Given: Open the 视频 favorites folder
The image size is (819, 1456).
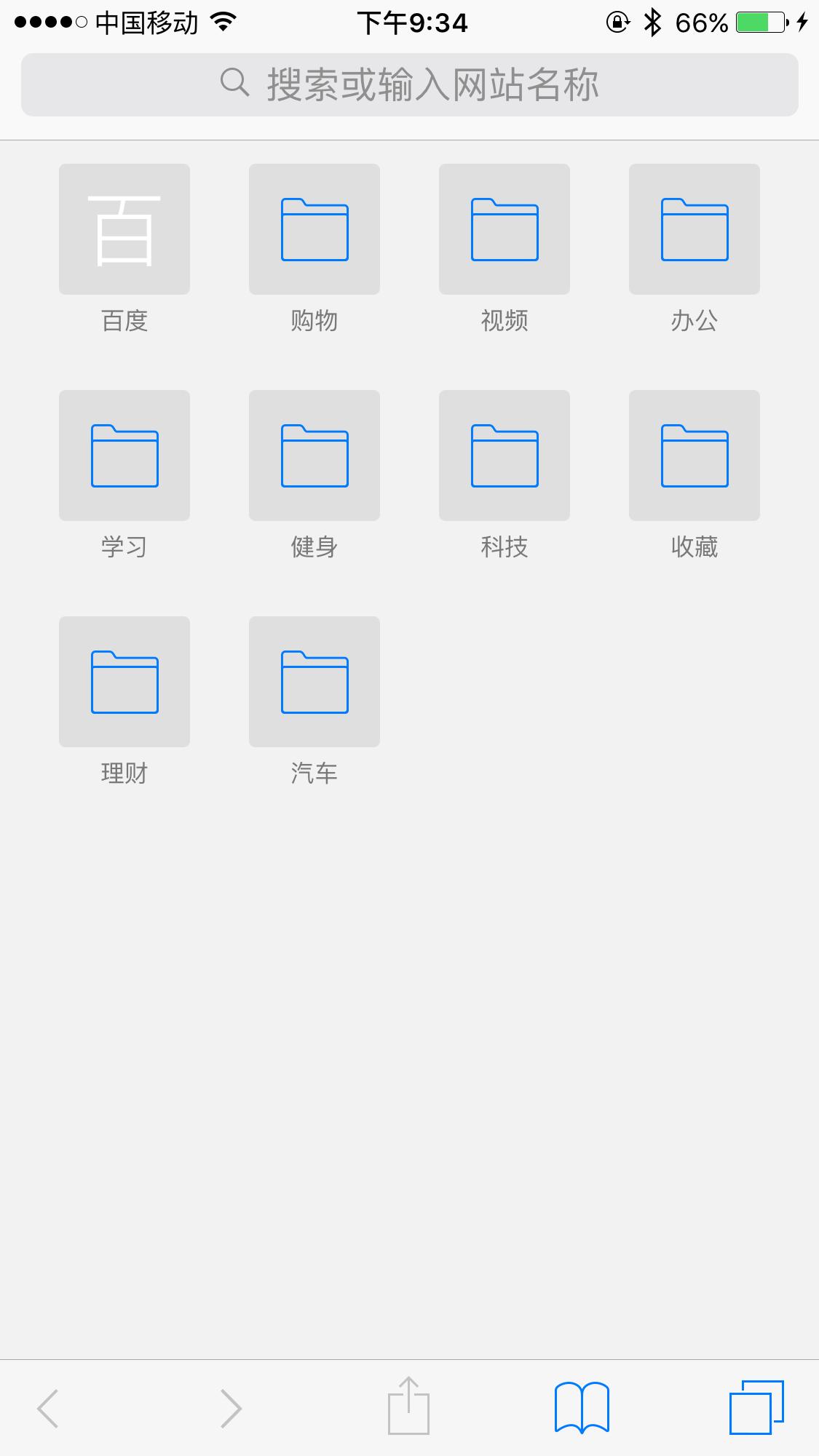Looking at the screenshot, I should point(505,229).
